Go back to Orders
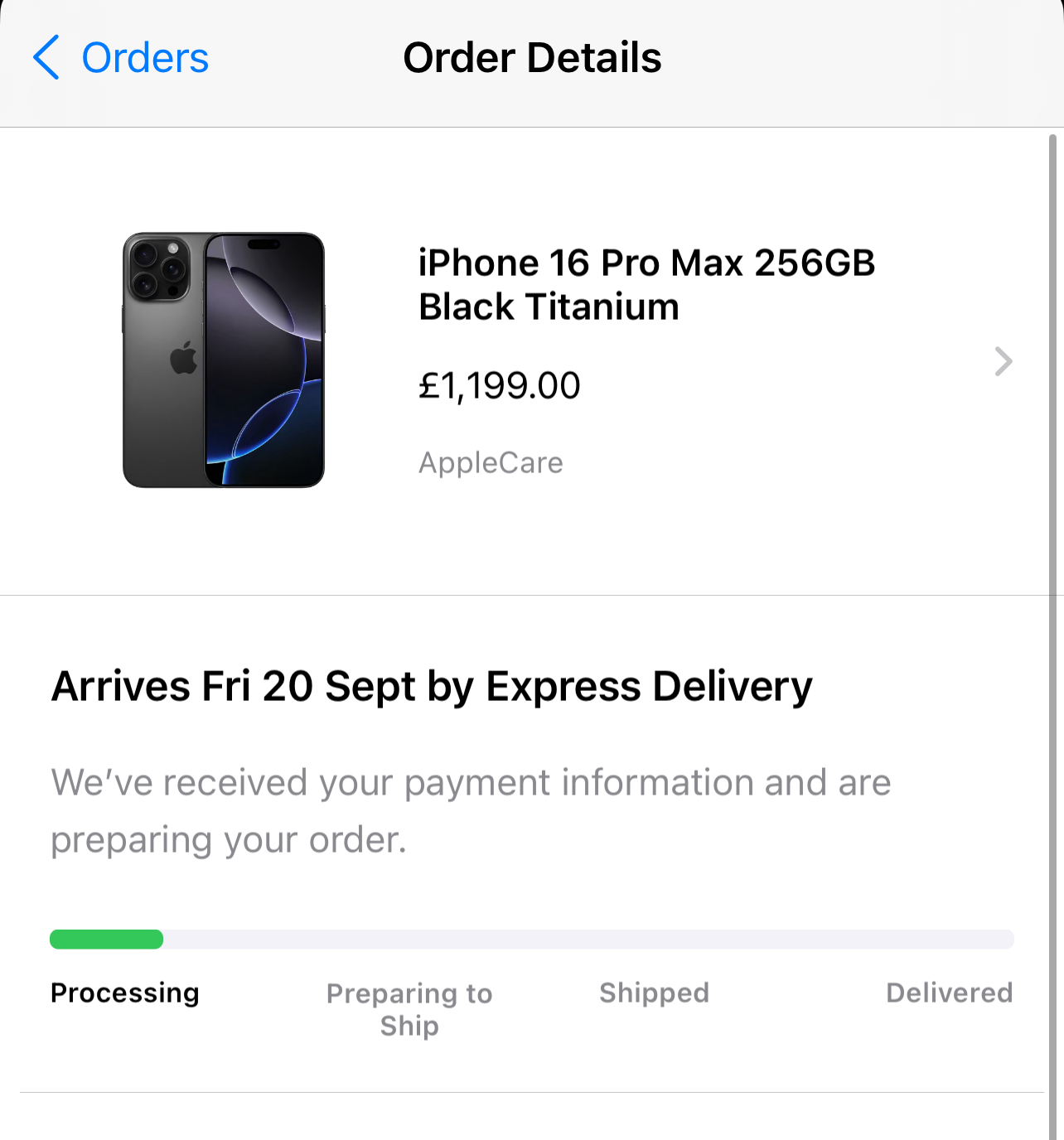Image resolution: width=1064 pixels, height=1140 pixels. 121,58
